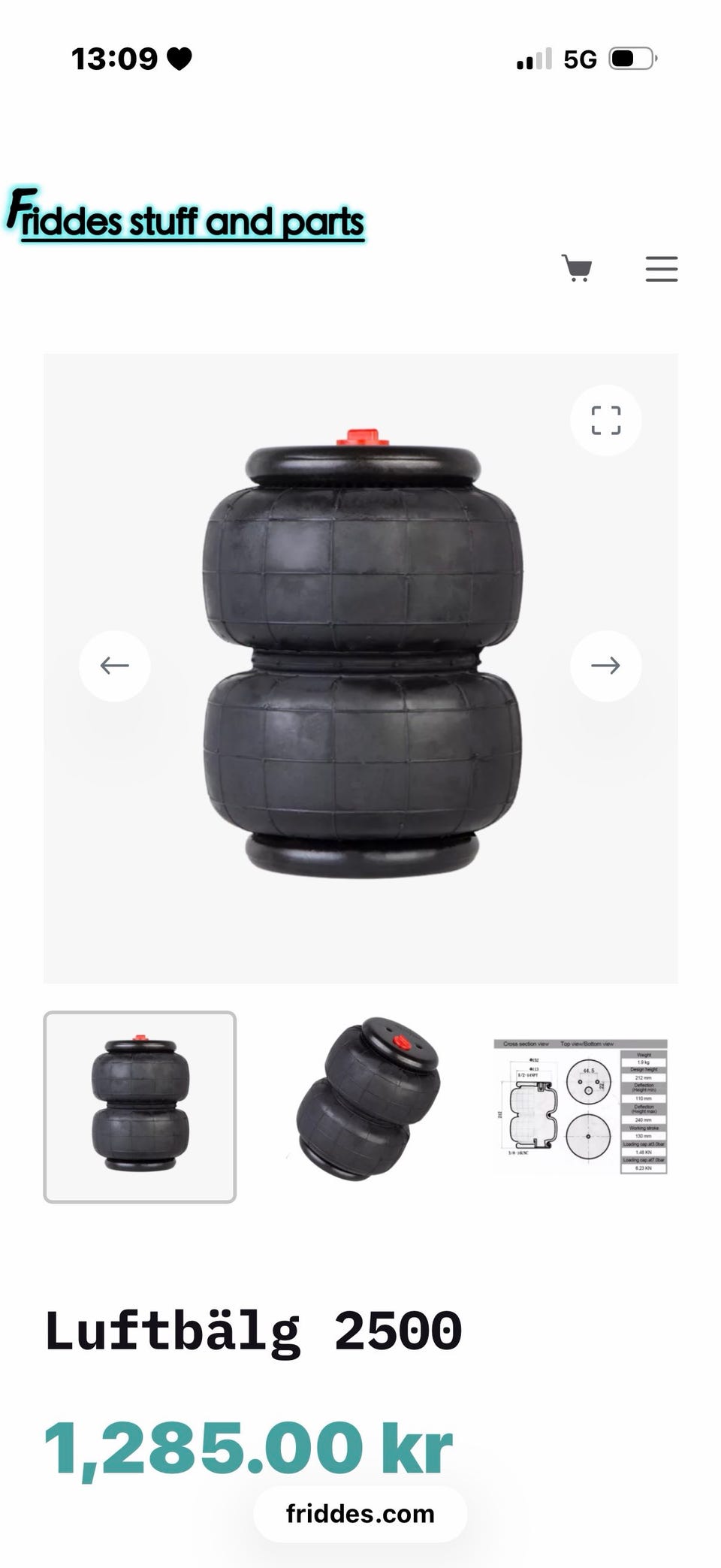Open the Friddes stuff and parts homepage

(186, 216)
